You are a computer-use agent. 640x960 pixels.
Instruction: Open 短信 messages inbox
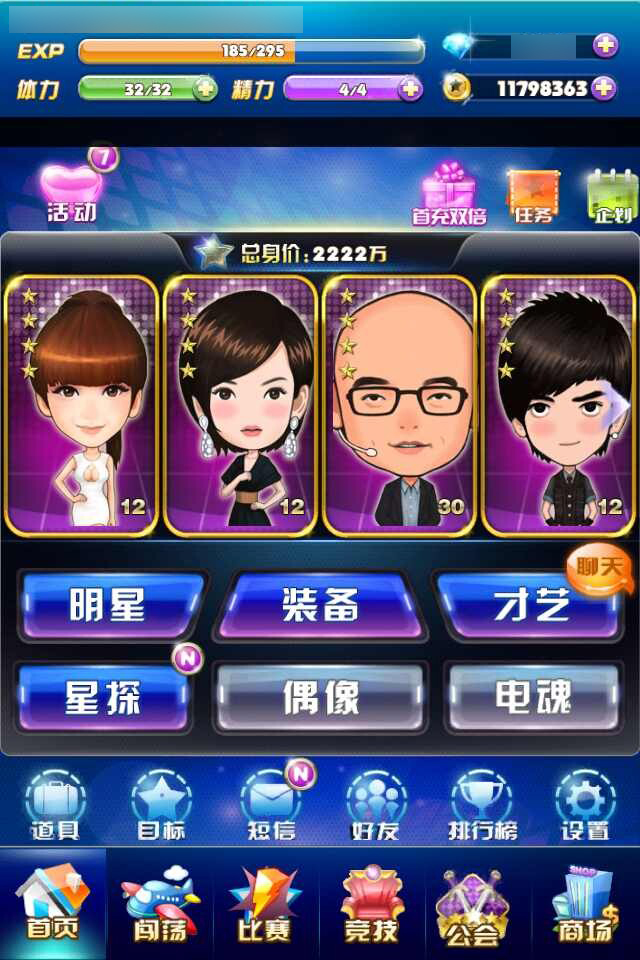(270, 805)
